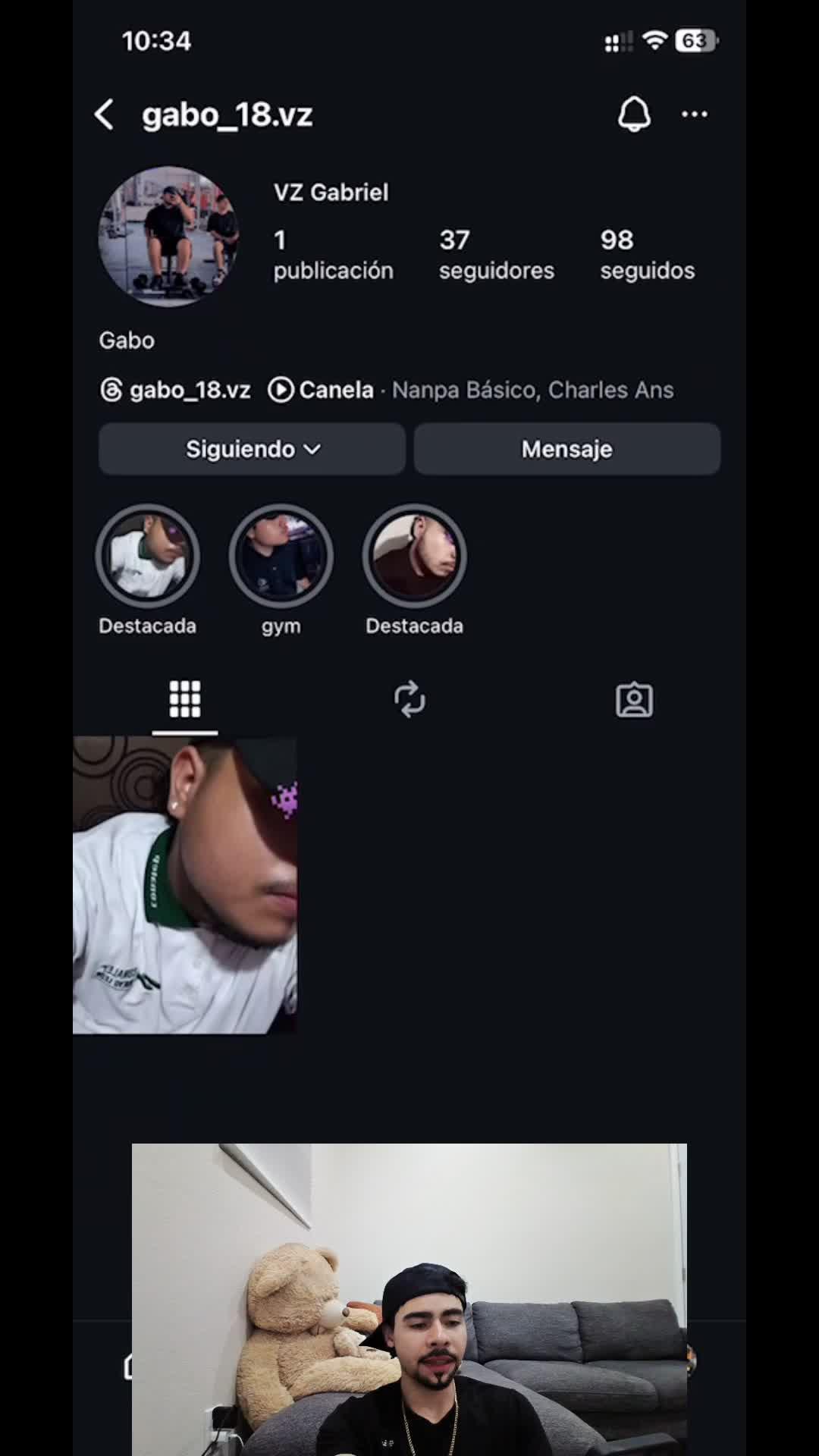View the 37 seguidores list
The height and width of the screenshot is (1456, 819).
[x=496, y=255]
